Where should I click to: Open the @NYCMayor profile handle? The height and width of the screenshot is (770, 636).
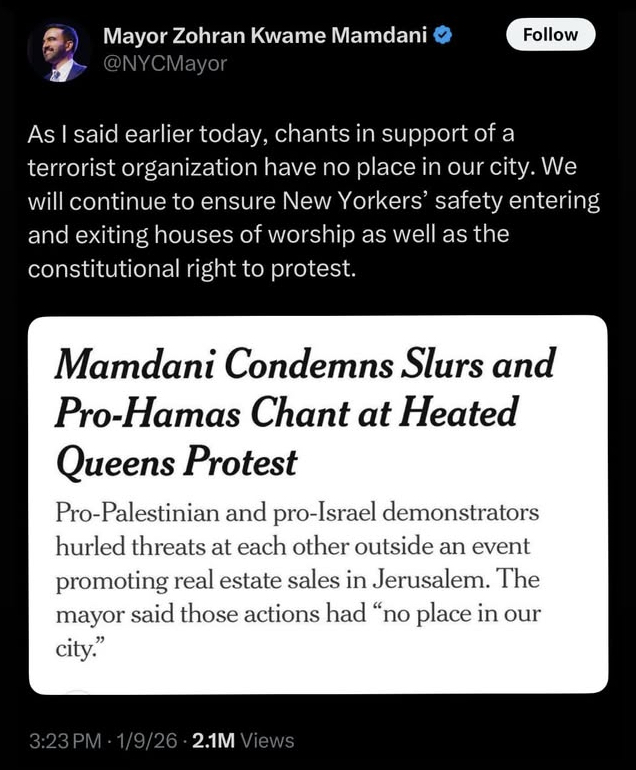[165, 64]
